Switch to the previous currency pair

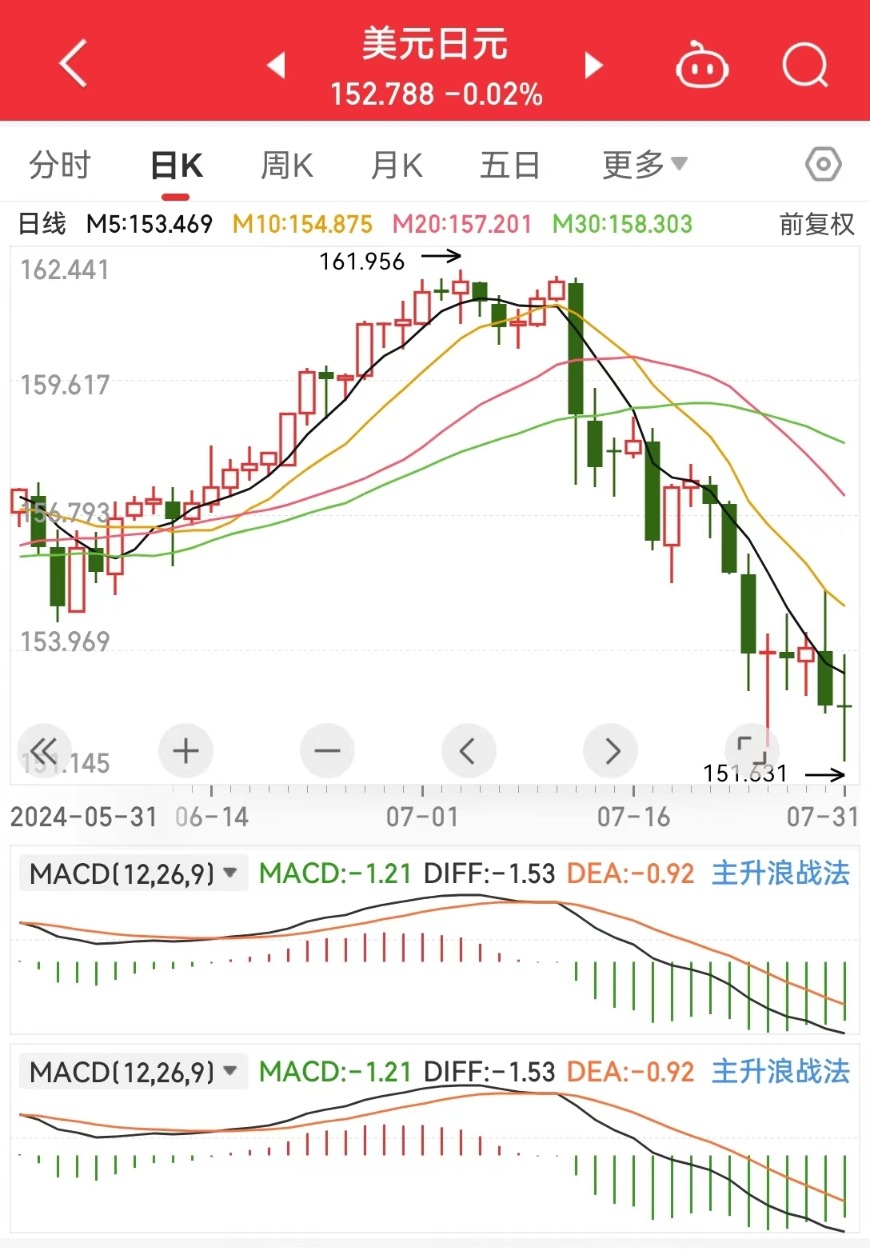coord(277,66)
